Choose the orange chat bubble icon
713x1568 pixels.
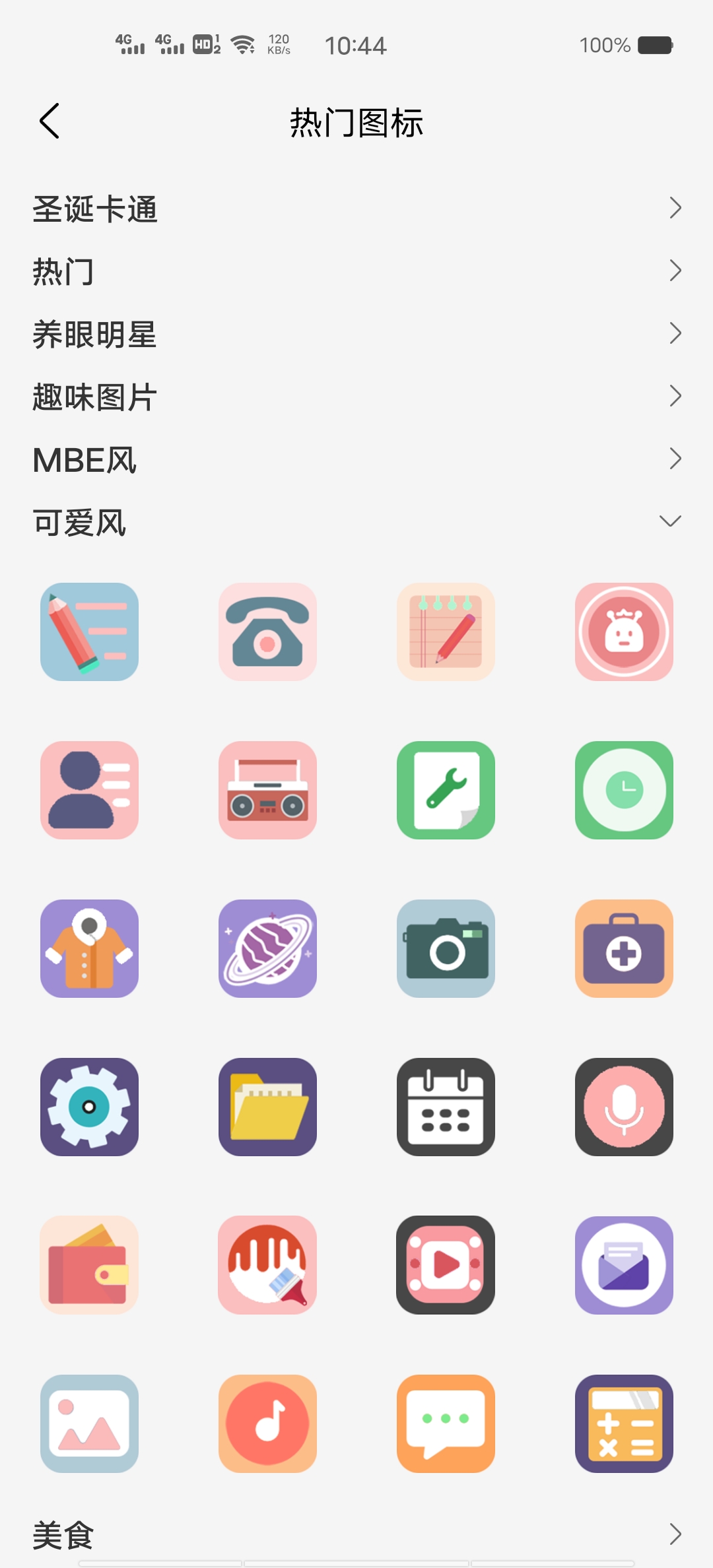click(446, 1423)
